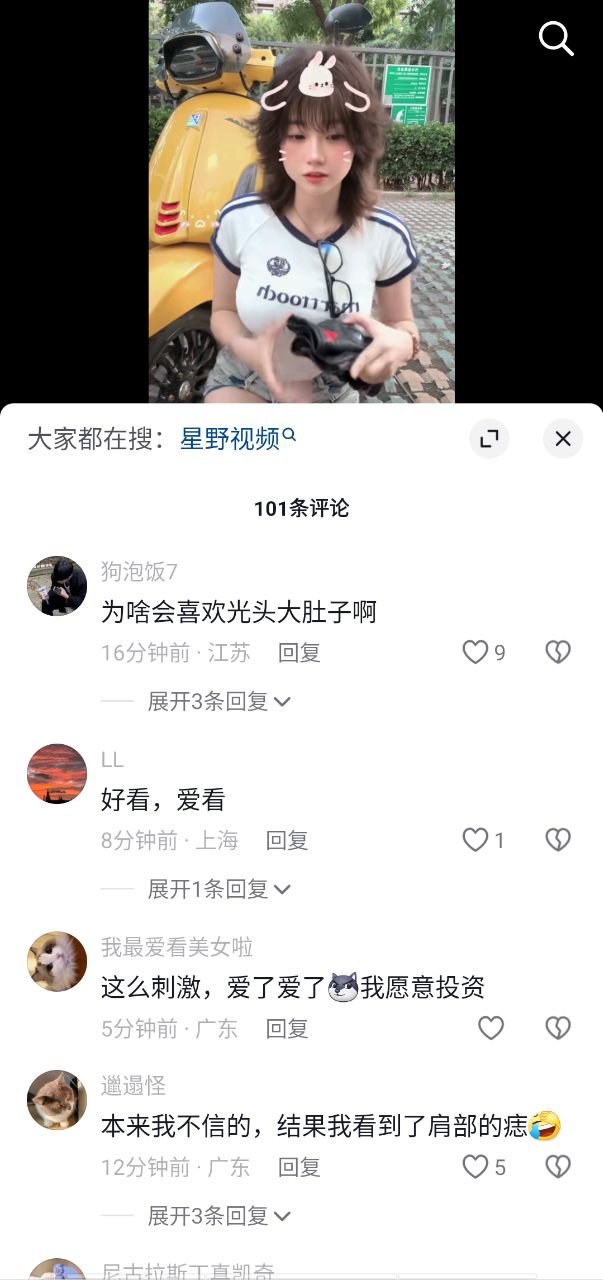Open 狗泡饭7's profile avatar
This screenshot has width=603, height=1280.
coord(56,586)
